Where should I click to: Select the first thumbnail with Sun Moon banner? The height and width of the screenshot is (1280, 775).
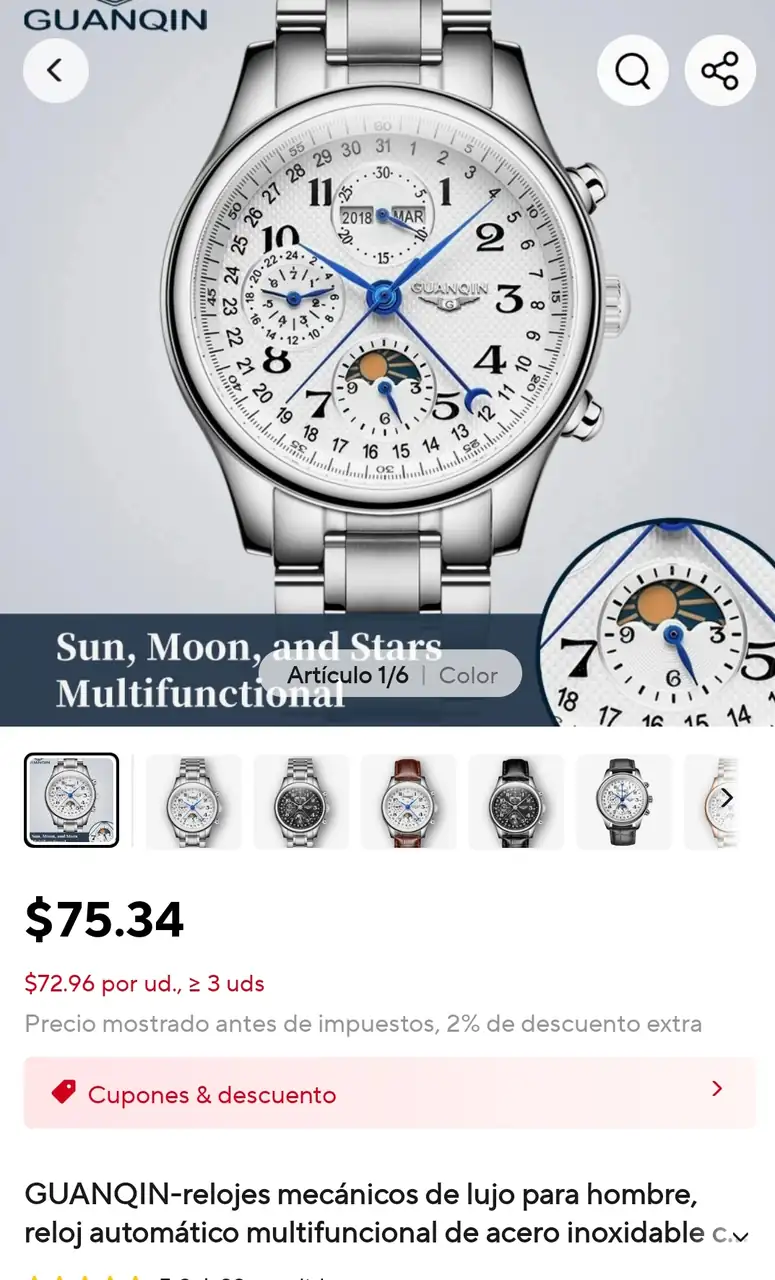tap(71, 800)
